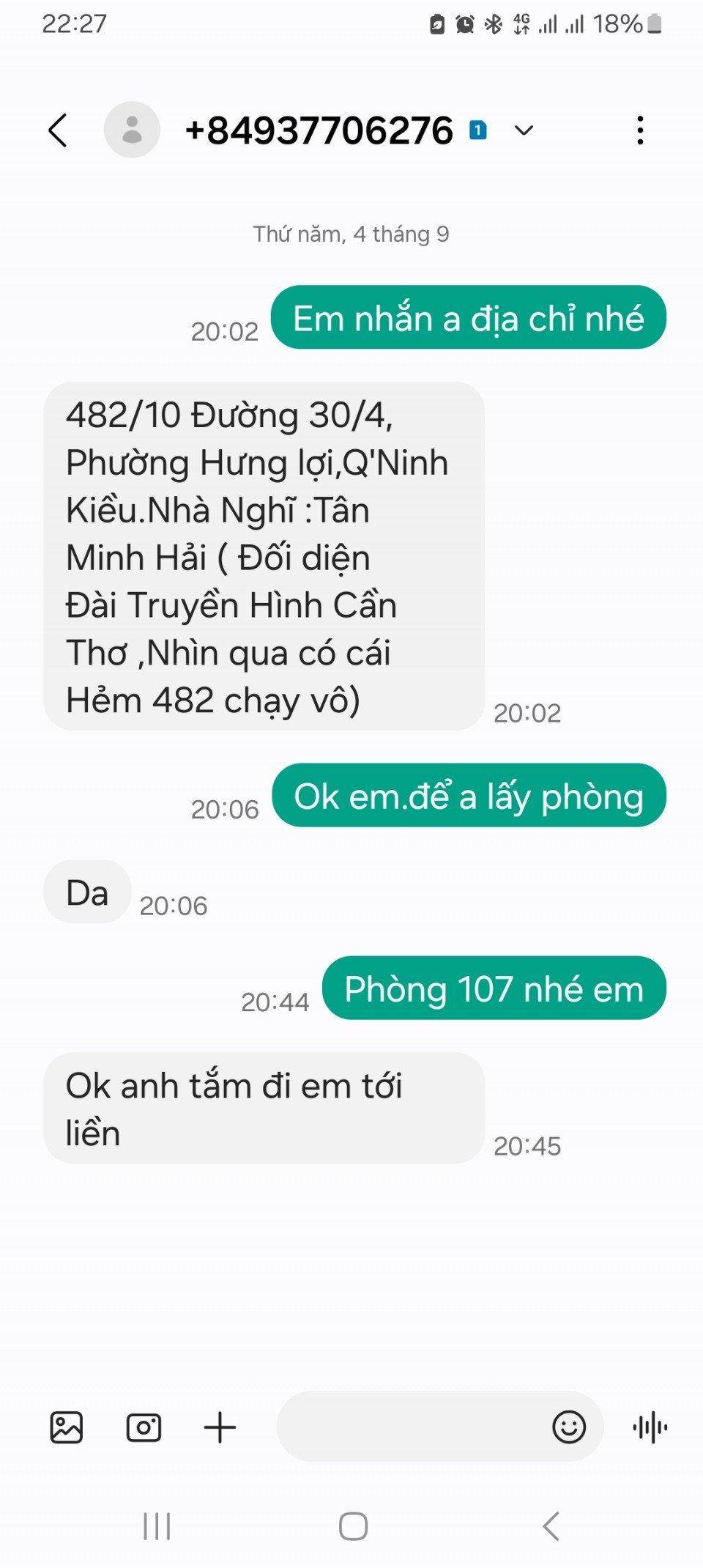This screenshot has width=703, height=1568.
Task: Launch the camera to take a photo
Action: tap(144, 1427)
